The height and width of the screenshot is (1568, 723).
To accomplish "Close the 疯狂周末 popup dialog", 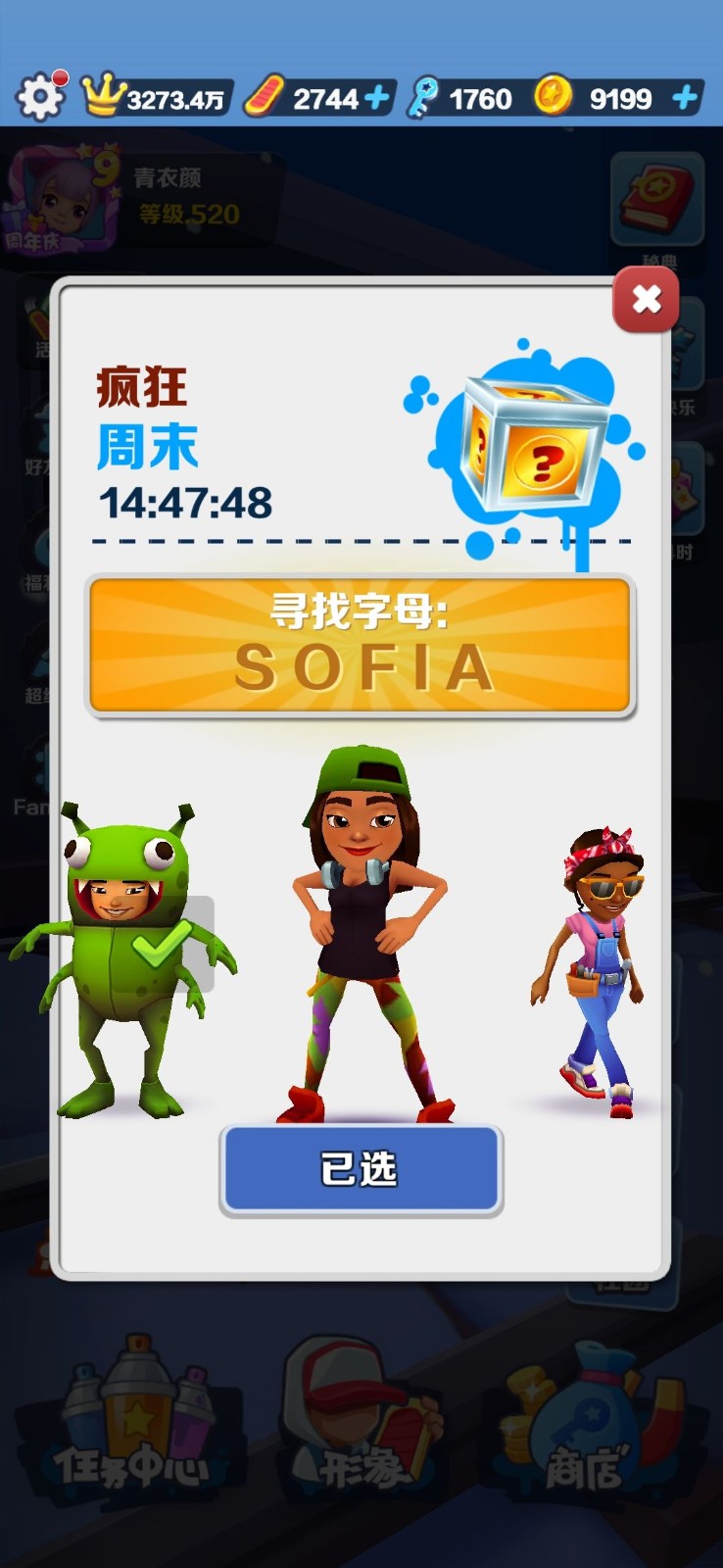I will tap(646, 300).
